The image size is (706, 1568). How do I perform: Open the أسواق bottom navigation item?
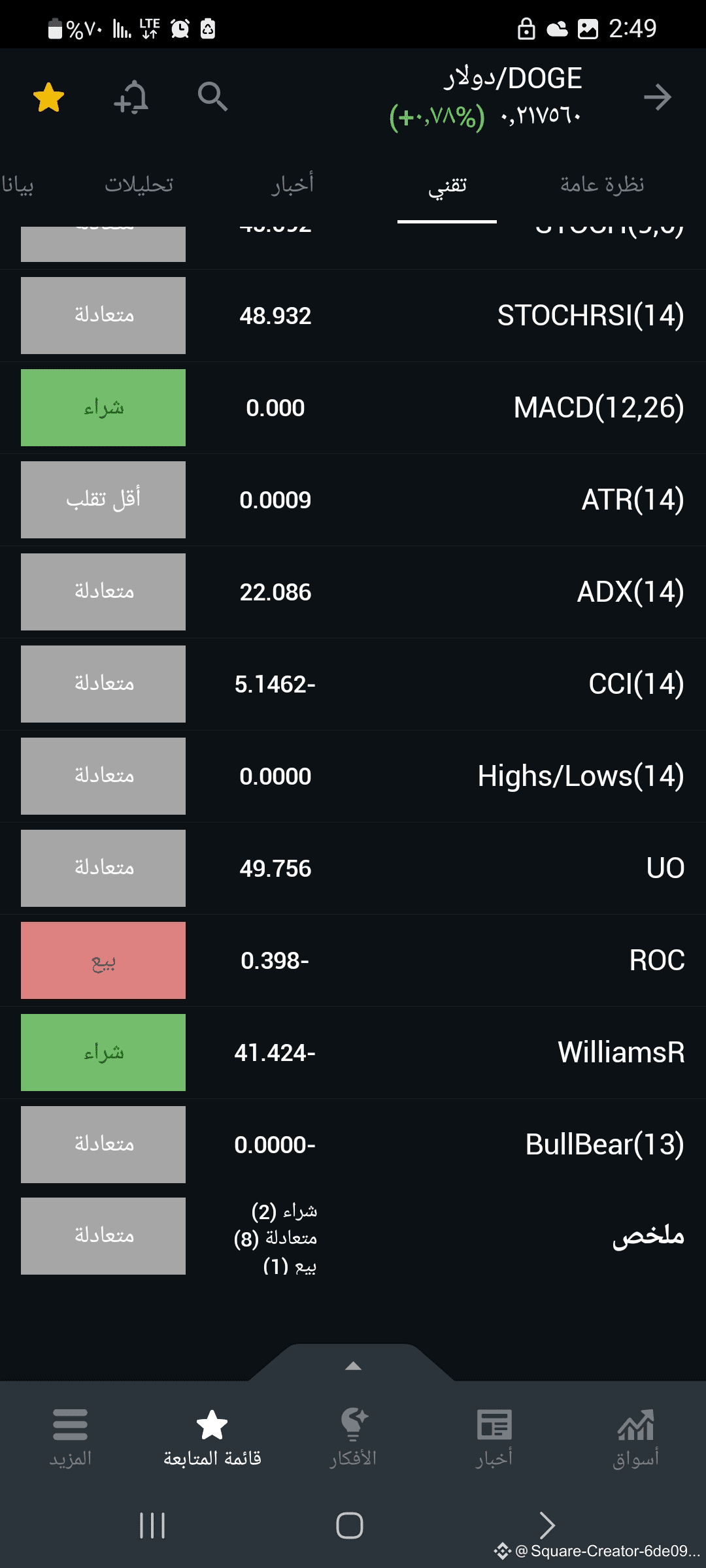coord(635,1439)
